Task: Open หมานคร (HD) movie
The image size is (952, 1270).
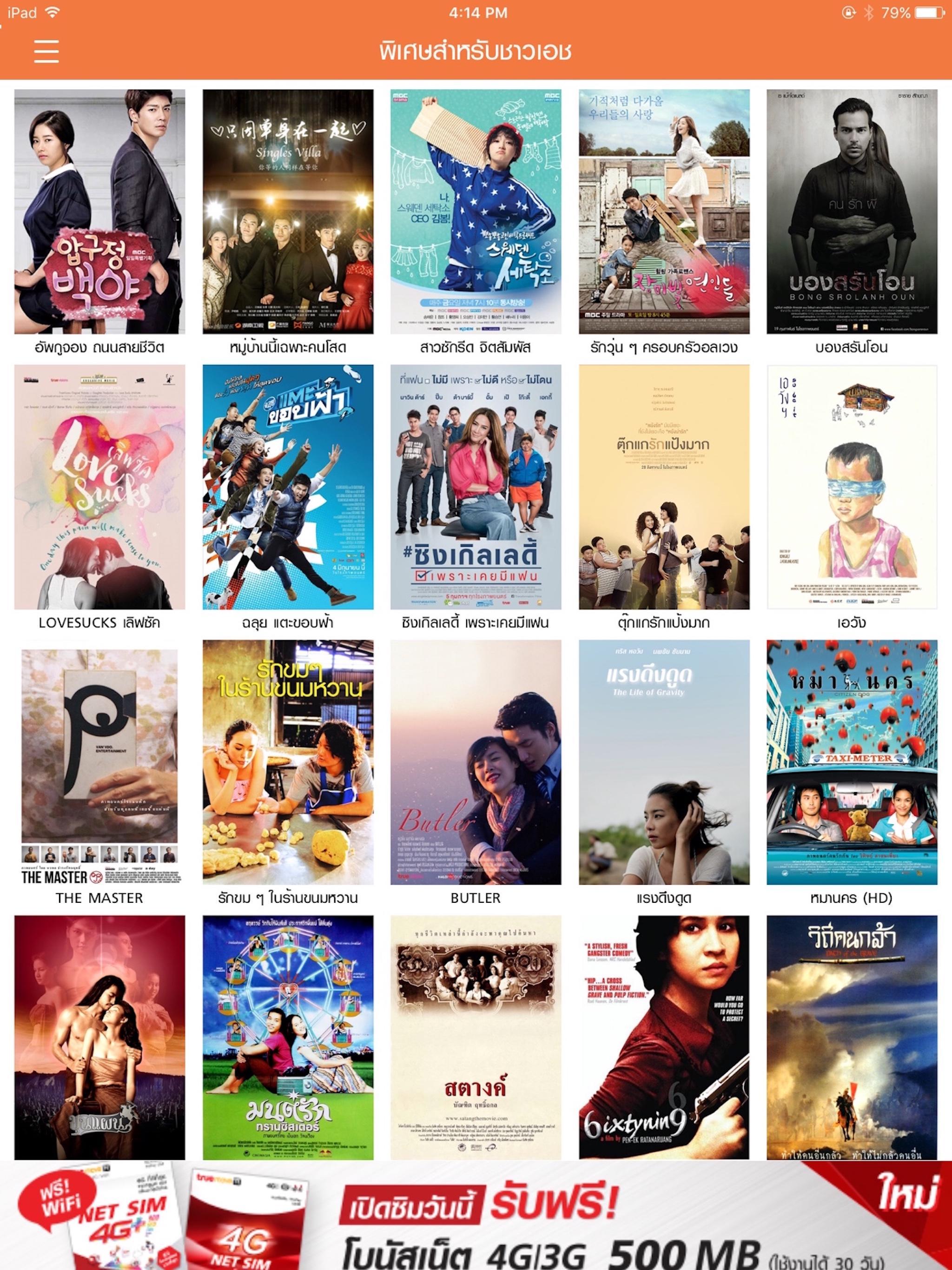Action: pos(852,762)
